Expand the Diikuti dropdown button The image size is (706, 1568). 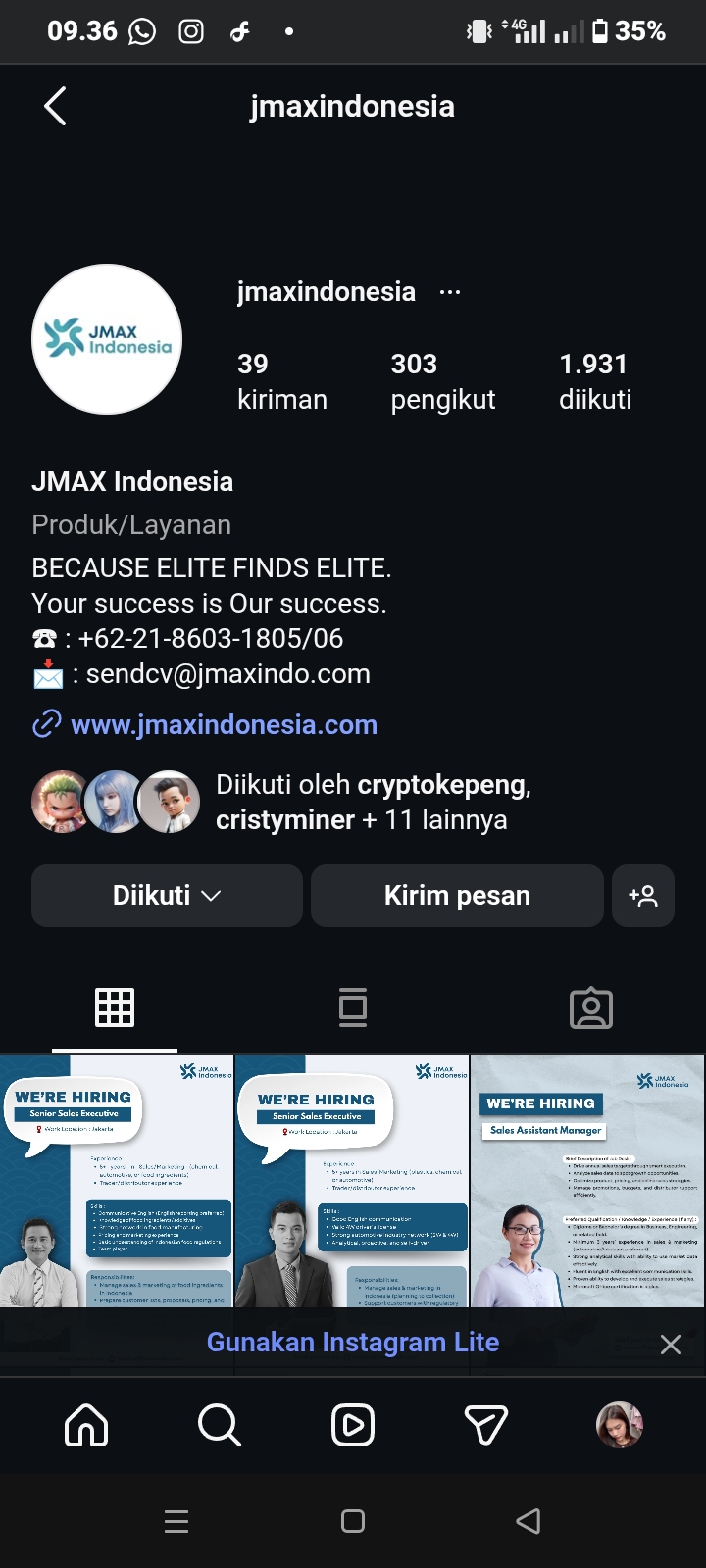[167, 896]
